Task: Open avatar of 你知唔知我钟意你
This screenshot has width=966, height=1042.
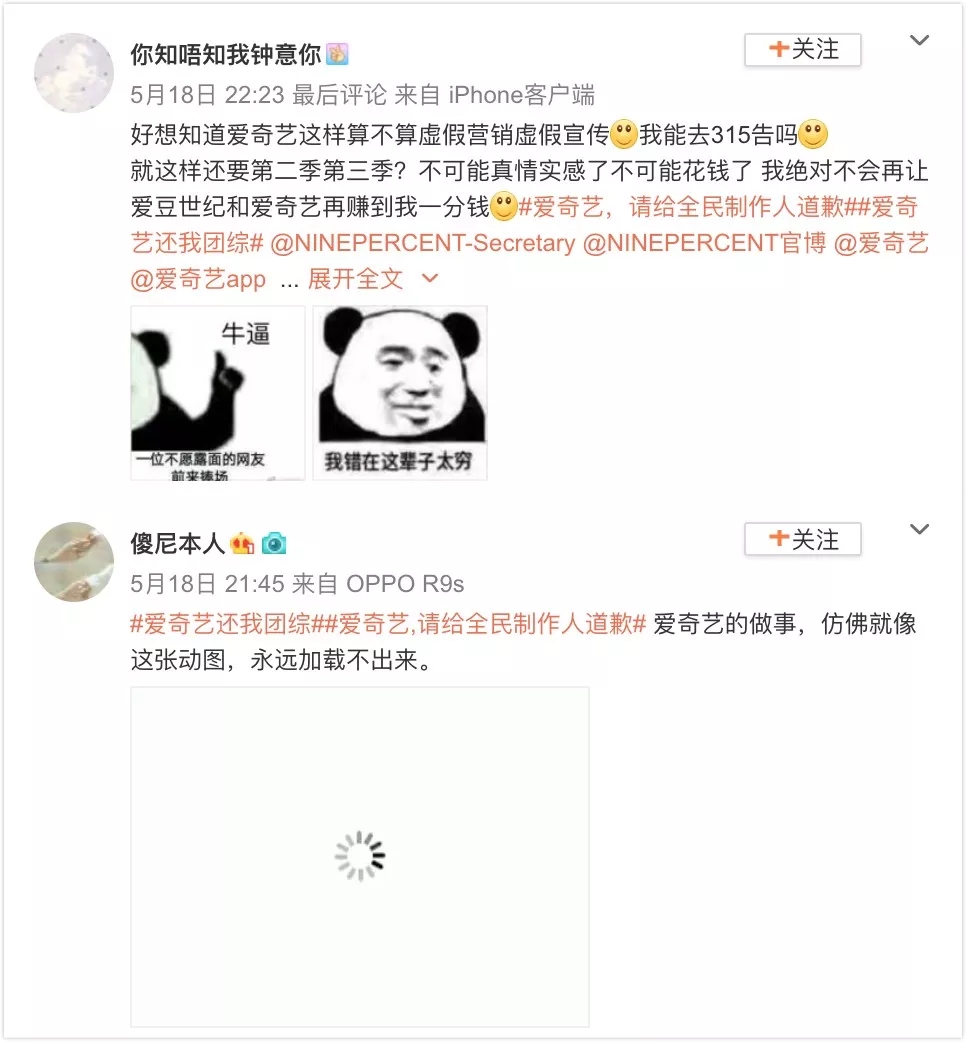Action: click(73, 73)
